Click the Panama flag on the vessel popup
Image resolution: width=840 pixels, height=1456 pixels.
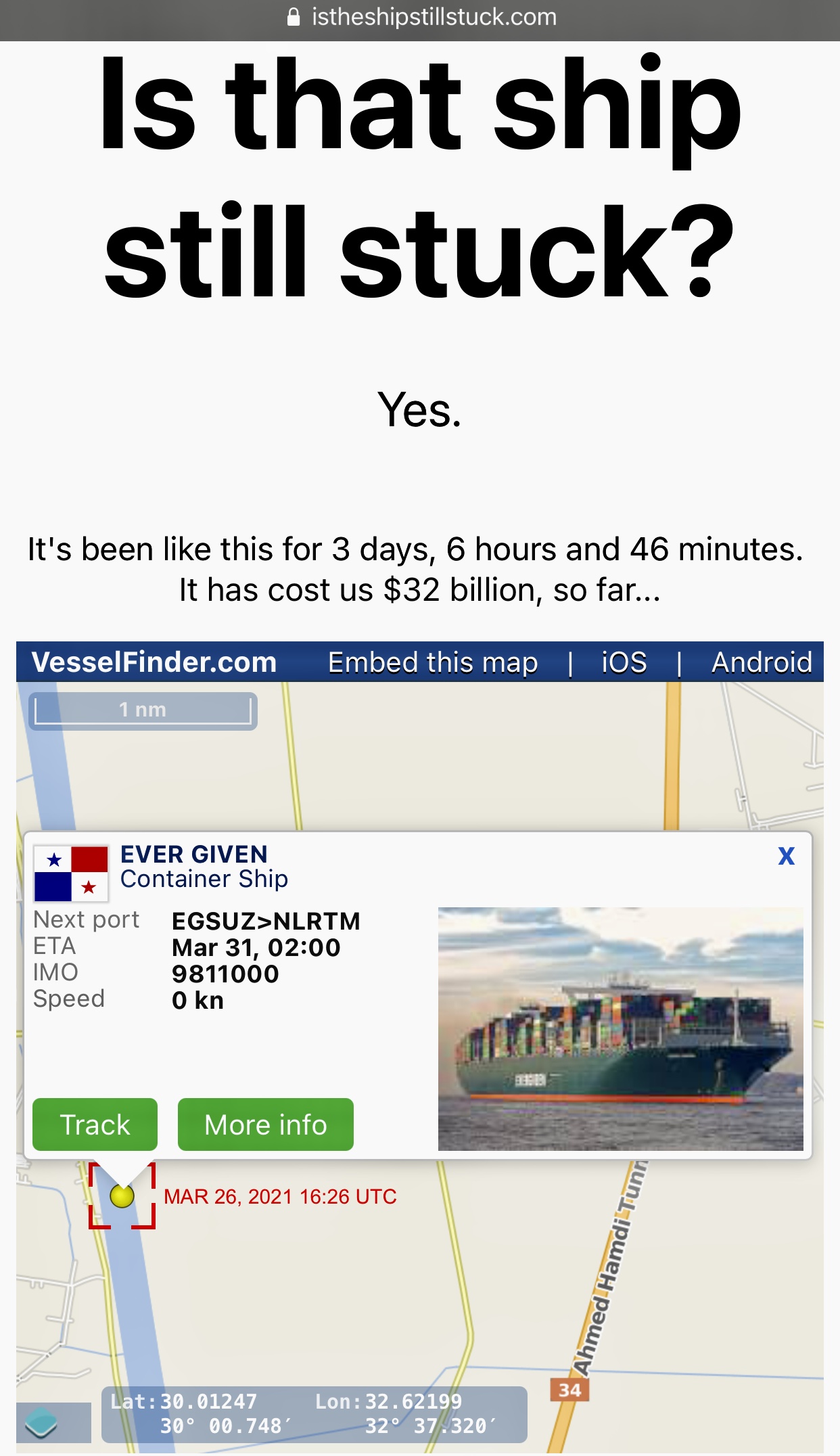click(x=72, y=873)
